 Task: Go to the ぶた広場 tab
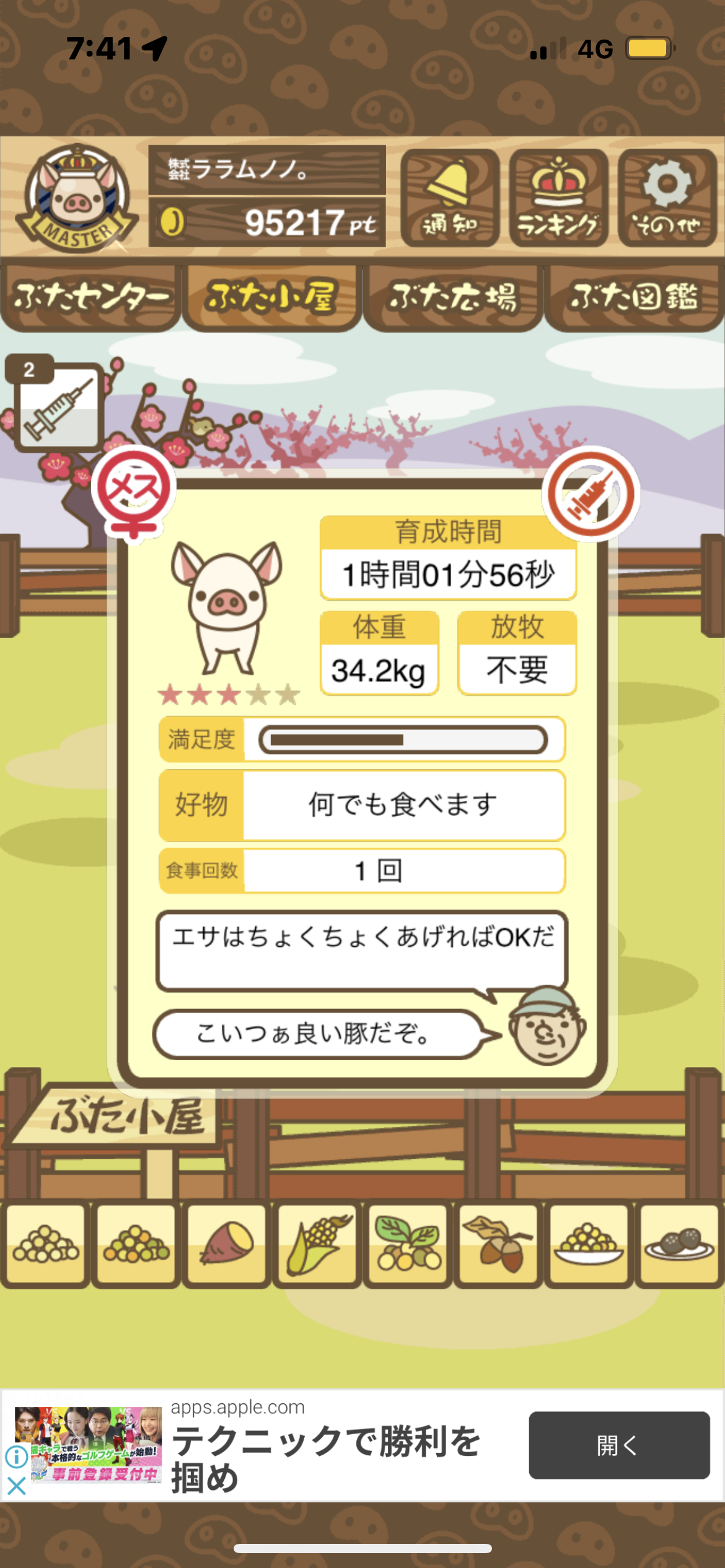point(453,297)
